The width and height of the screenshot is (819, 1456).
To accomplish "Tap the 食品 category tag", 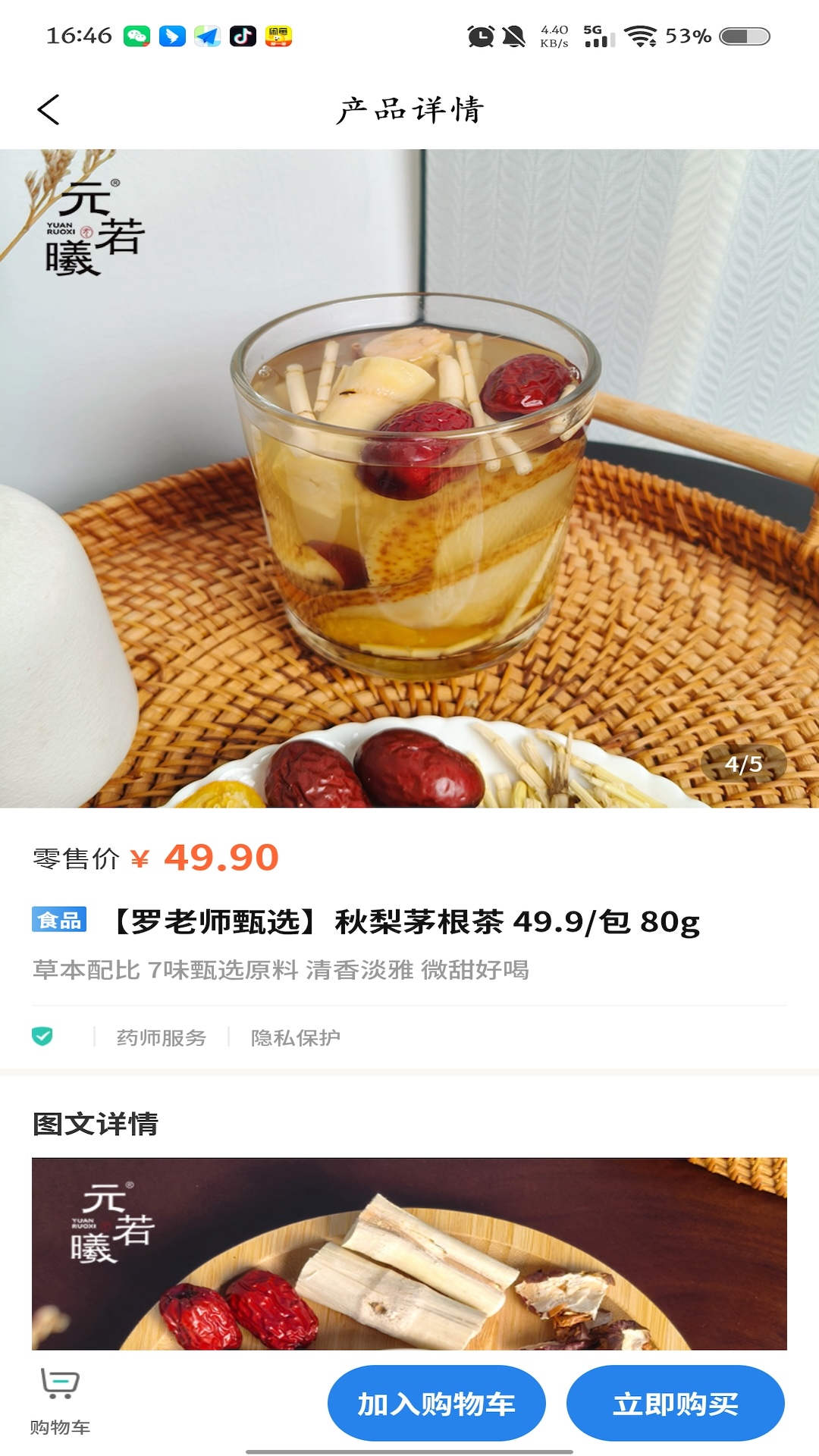I will (59, 922).
